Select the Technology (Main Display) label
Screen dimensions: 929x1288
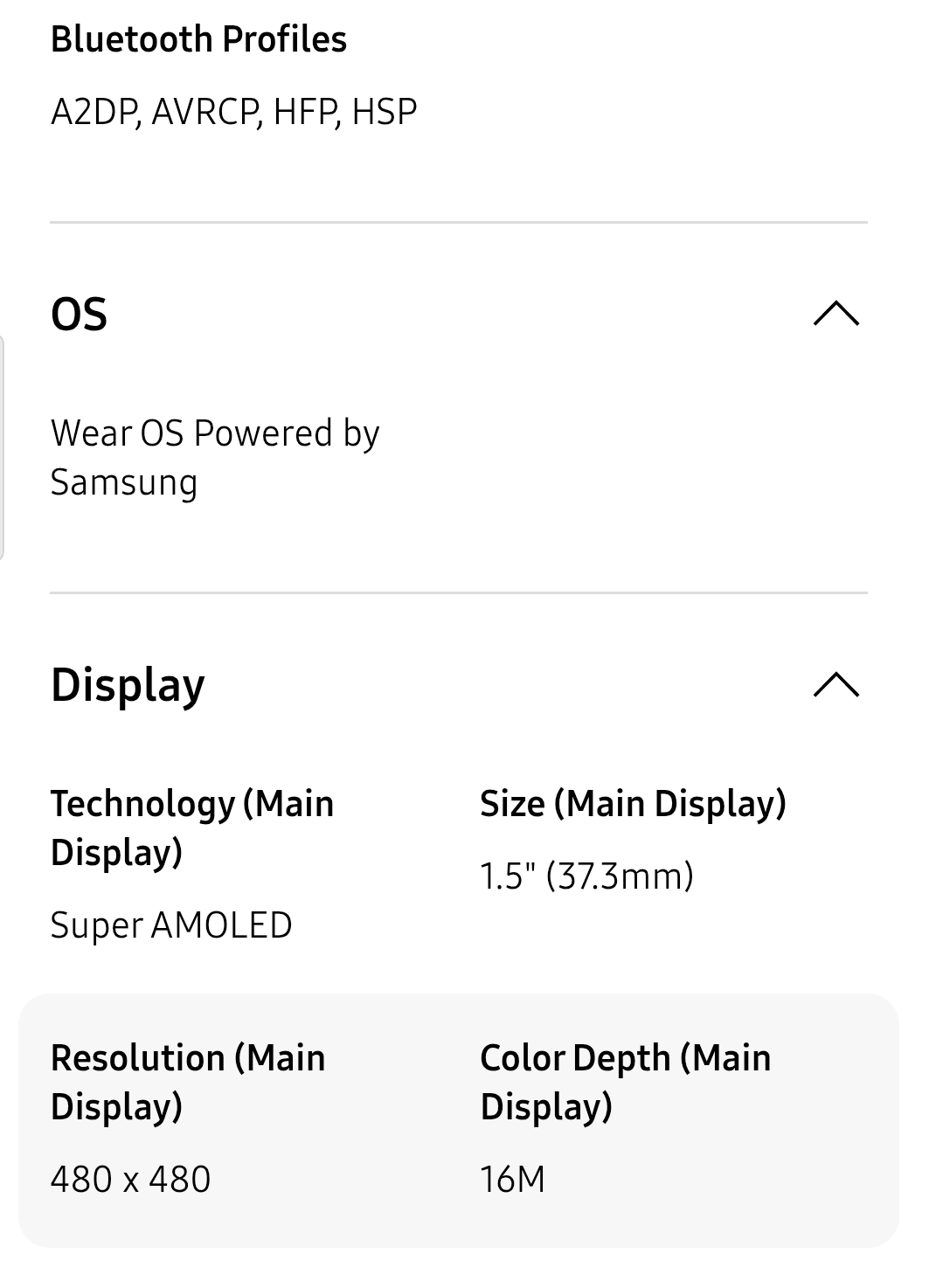pos(192,826)
